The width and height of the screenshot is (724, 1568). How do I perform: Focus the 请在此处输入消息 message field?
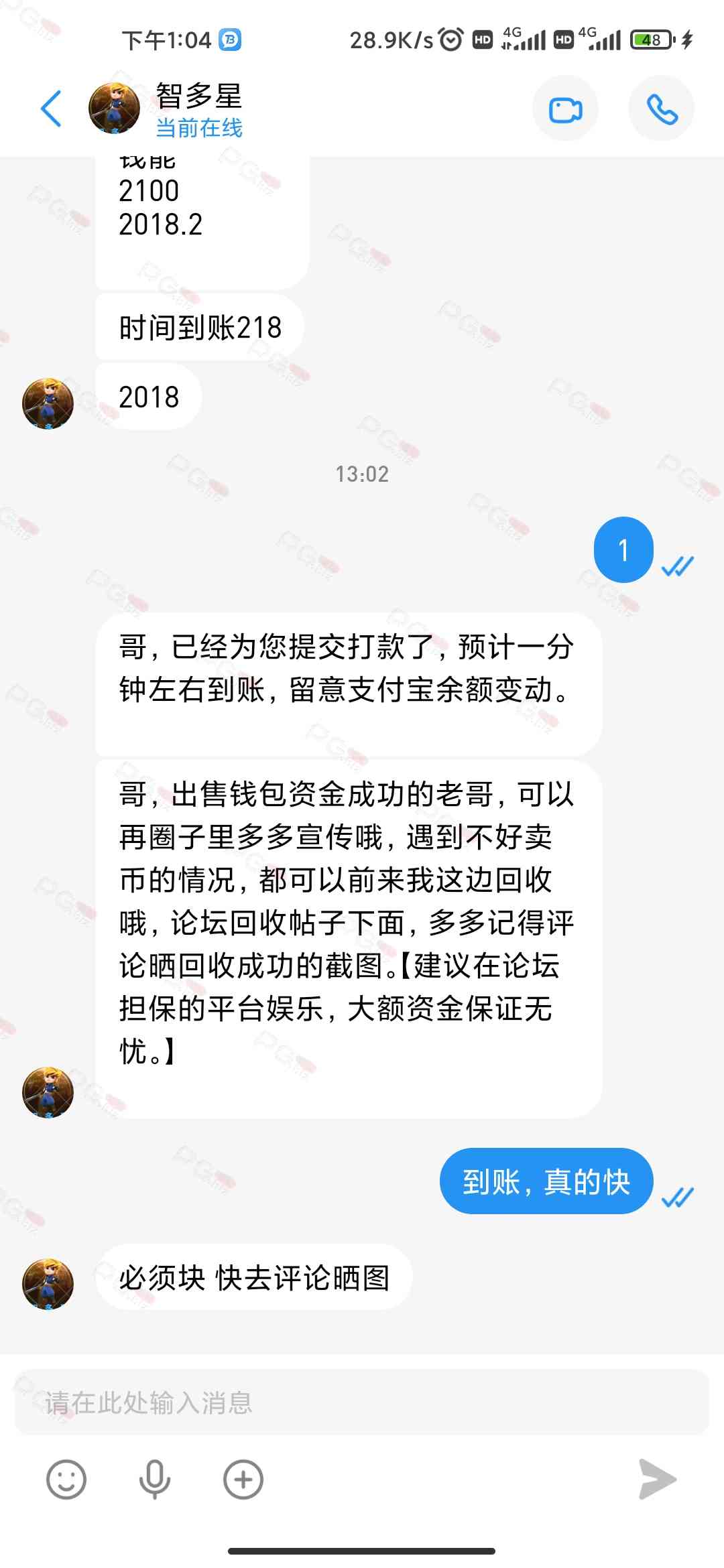pos(362,1402)
